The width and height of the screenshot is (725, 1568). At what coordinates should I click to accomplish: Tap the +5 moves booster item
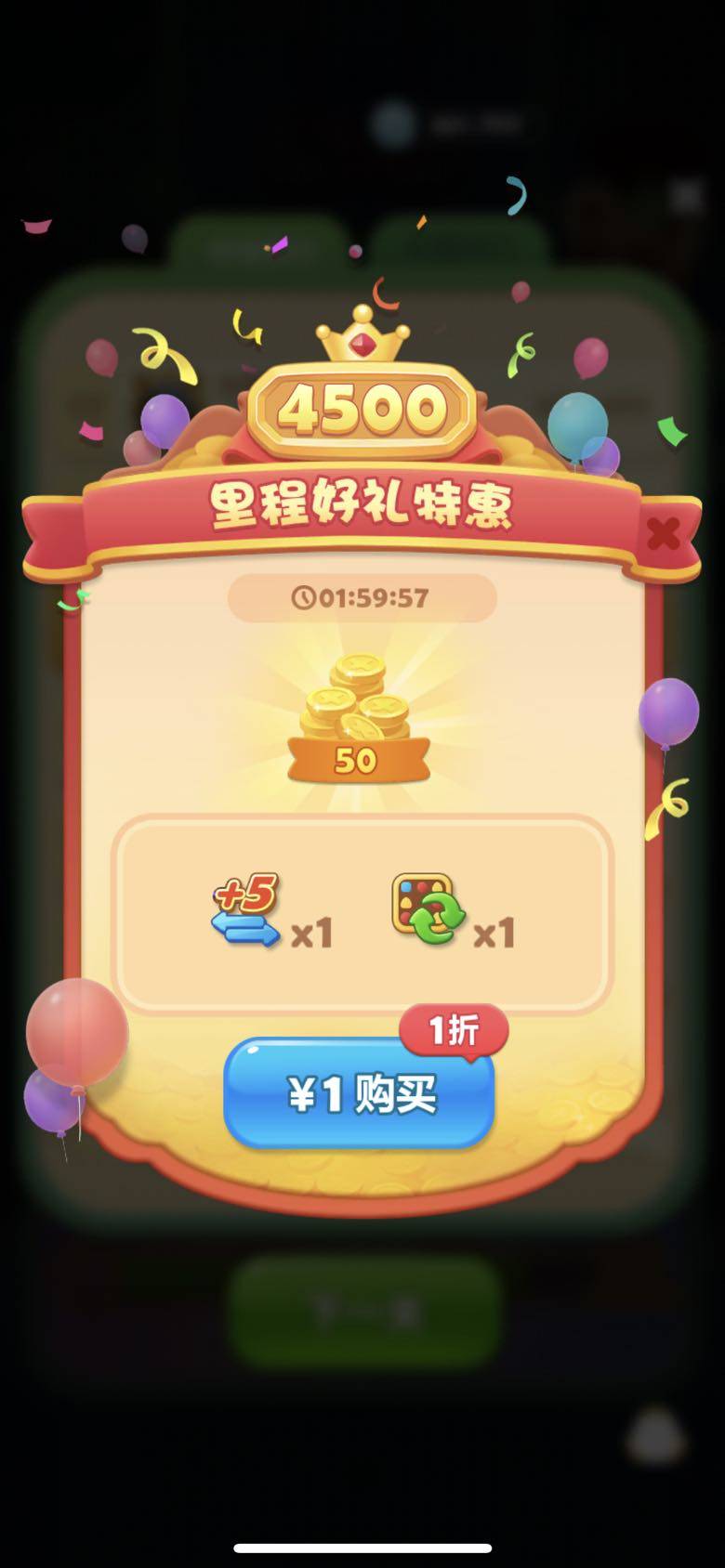click(246, 911)
